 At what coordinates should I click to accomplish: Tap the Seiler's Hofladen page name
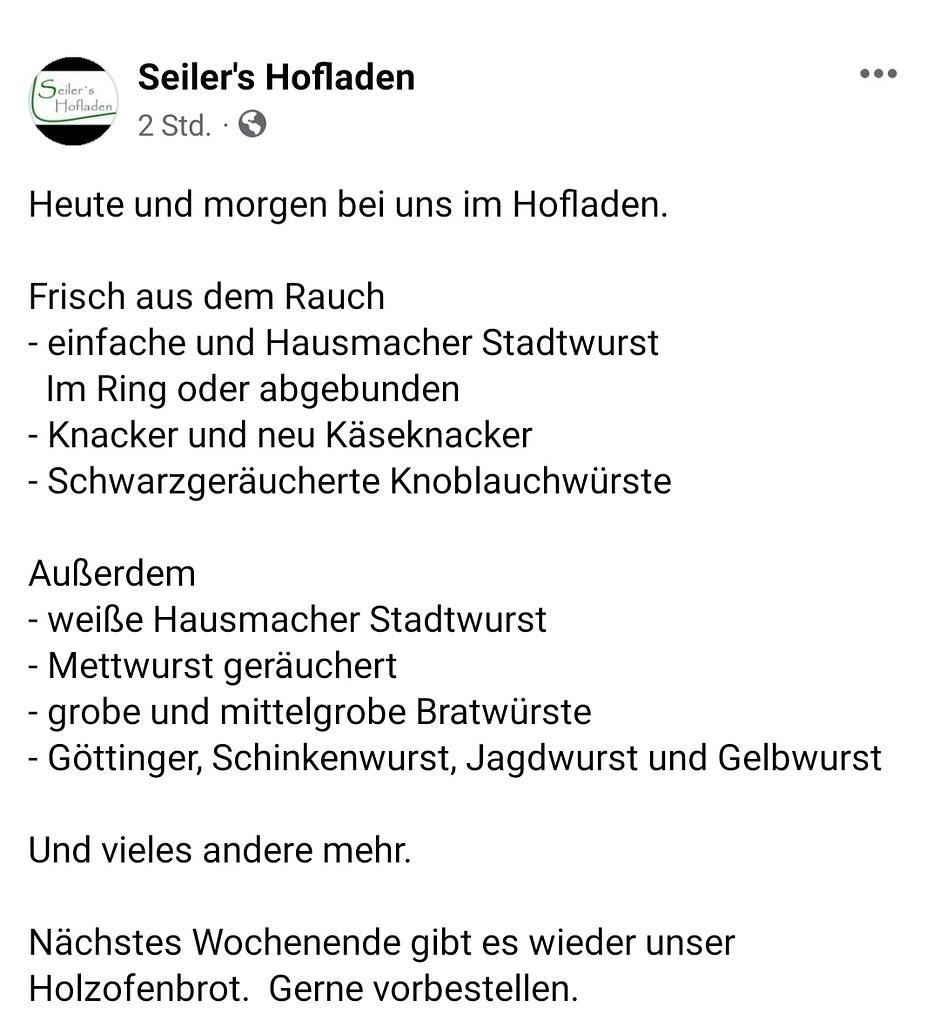276,77
